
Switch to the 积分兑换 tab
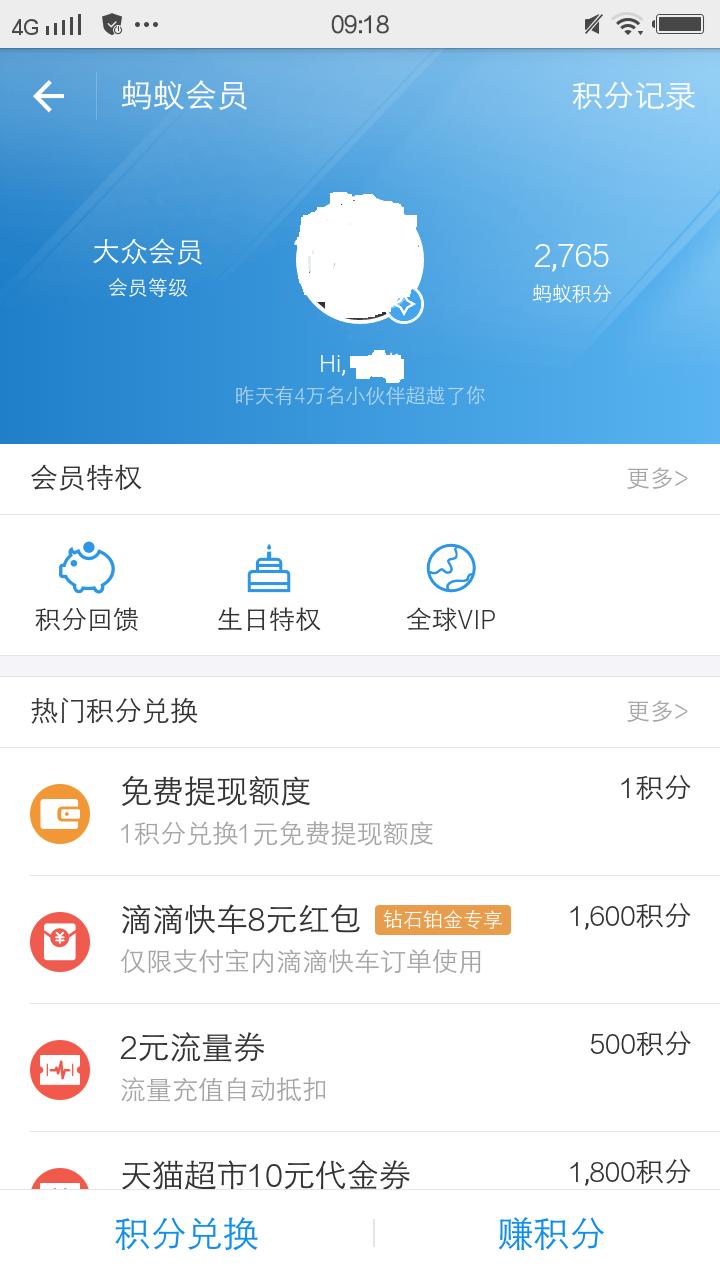point(185,1236)
